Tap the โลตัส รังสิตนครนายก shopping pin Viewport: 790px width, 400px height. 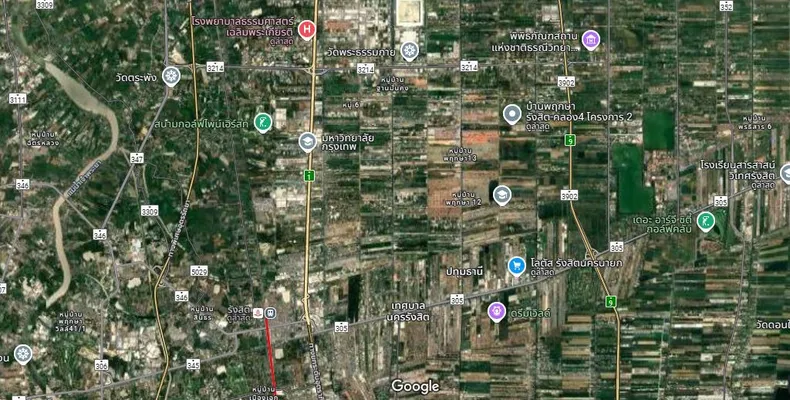[x=516, y=265]
